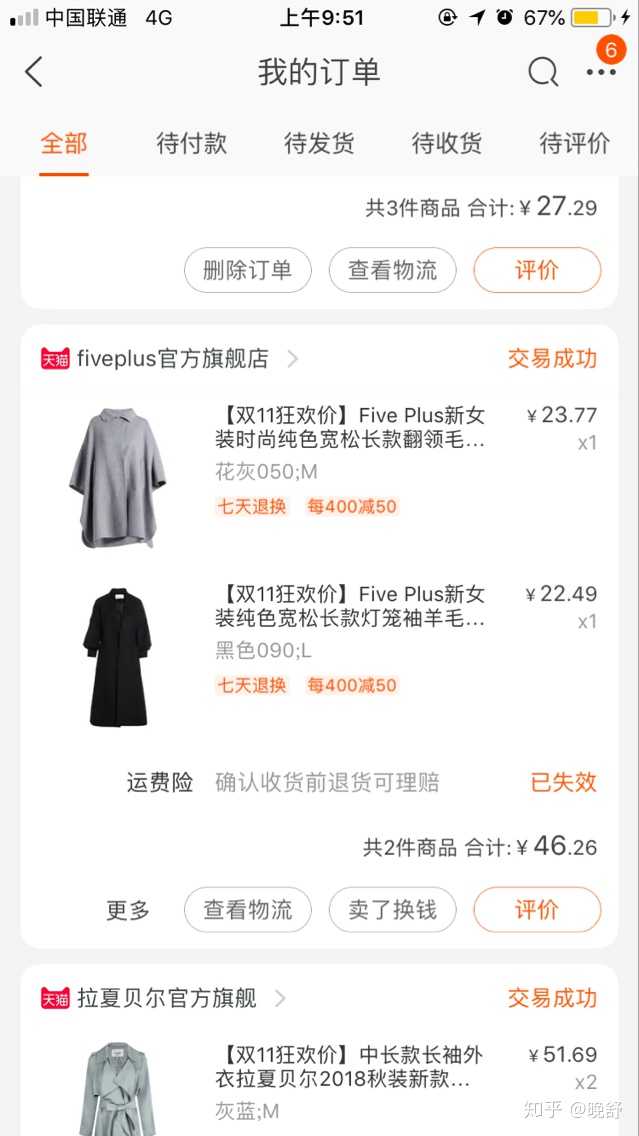The width and height of the screenshot is (639, 1136).
Task: Show the 待收货 orders tab
Action: (x=447, y=143)
